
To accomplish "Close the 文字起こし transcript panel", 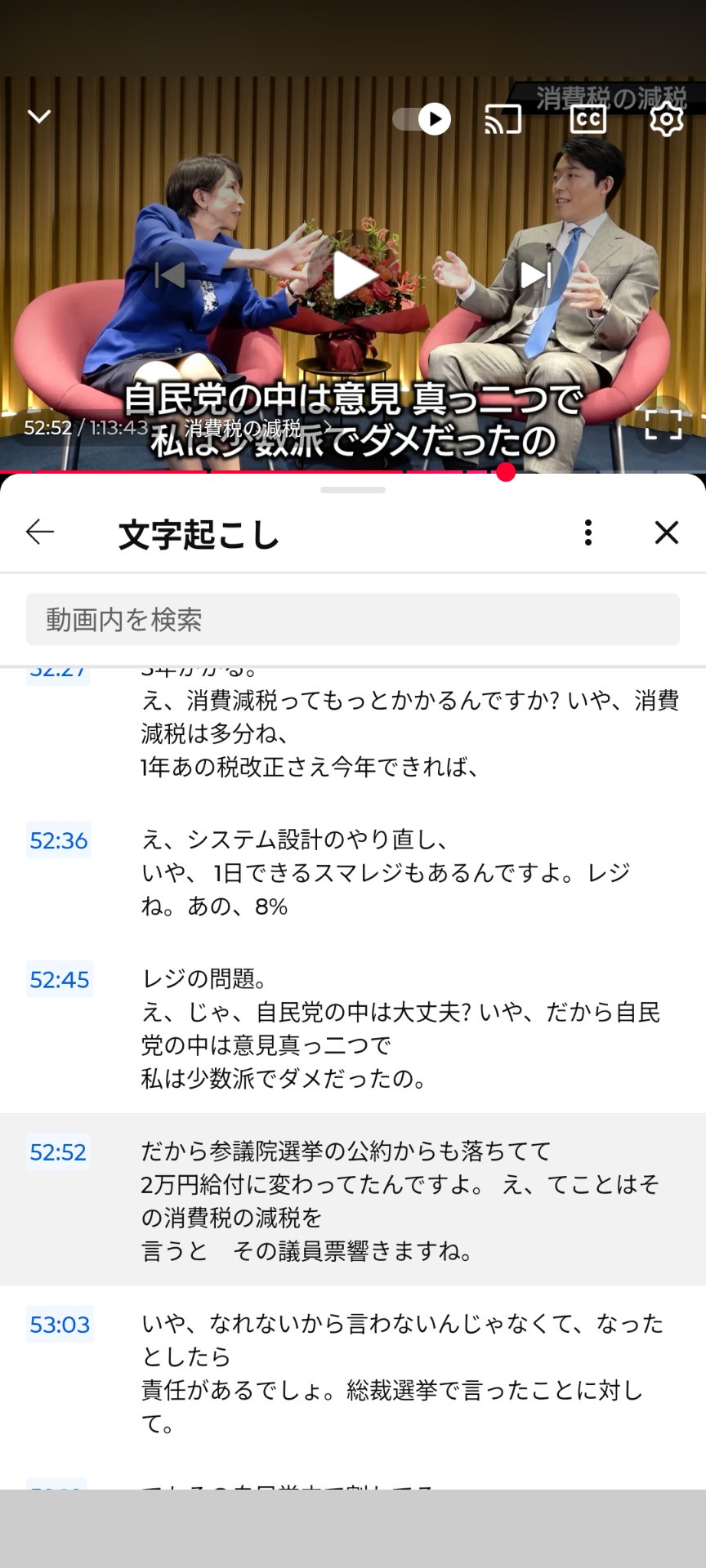I will pyautogui.click(x=667, y=532).
